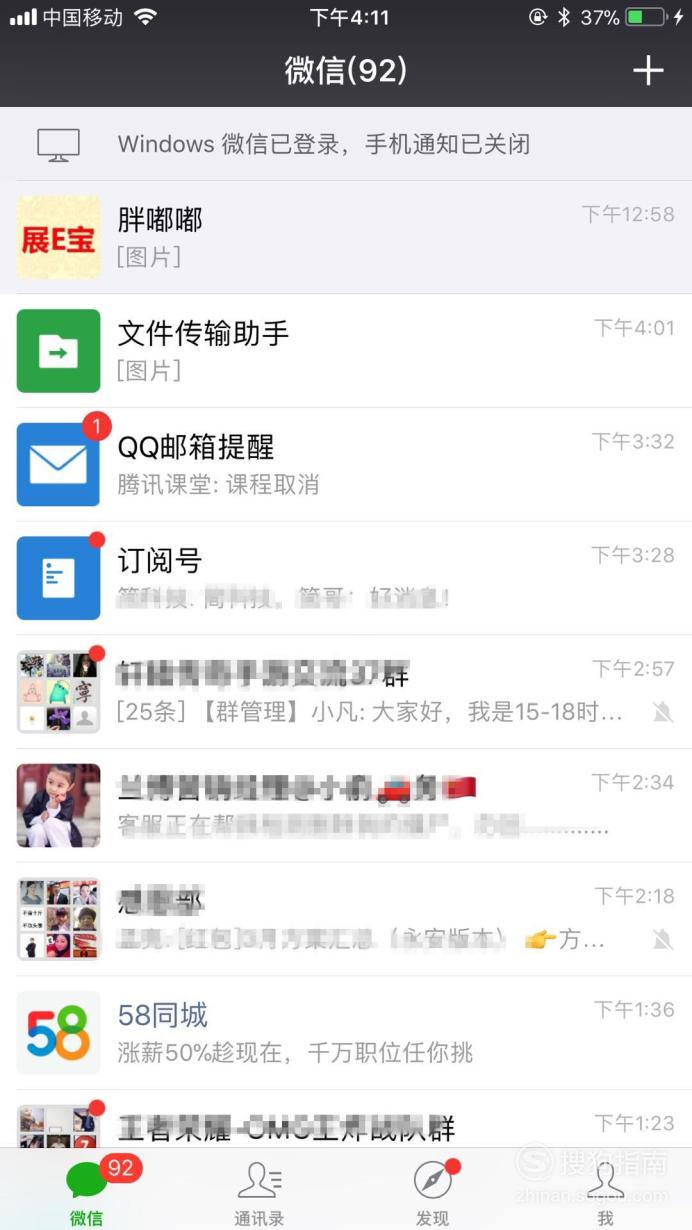Switch to the 我 tab
This screenshot has width=692, height=1230.
coord(605,1190)
